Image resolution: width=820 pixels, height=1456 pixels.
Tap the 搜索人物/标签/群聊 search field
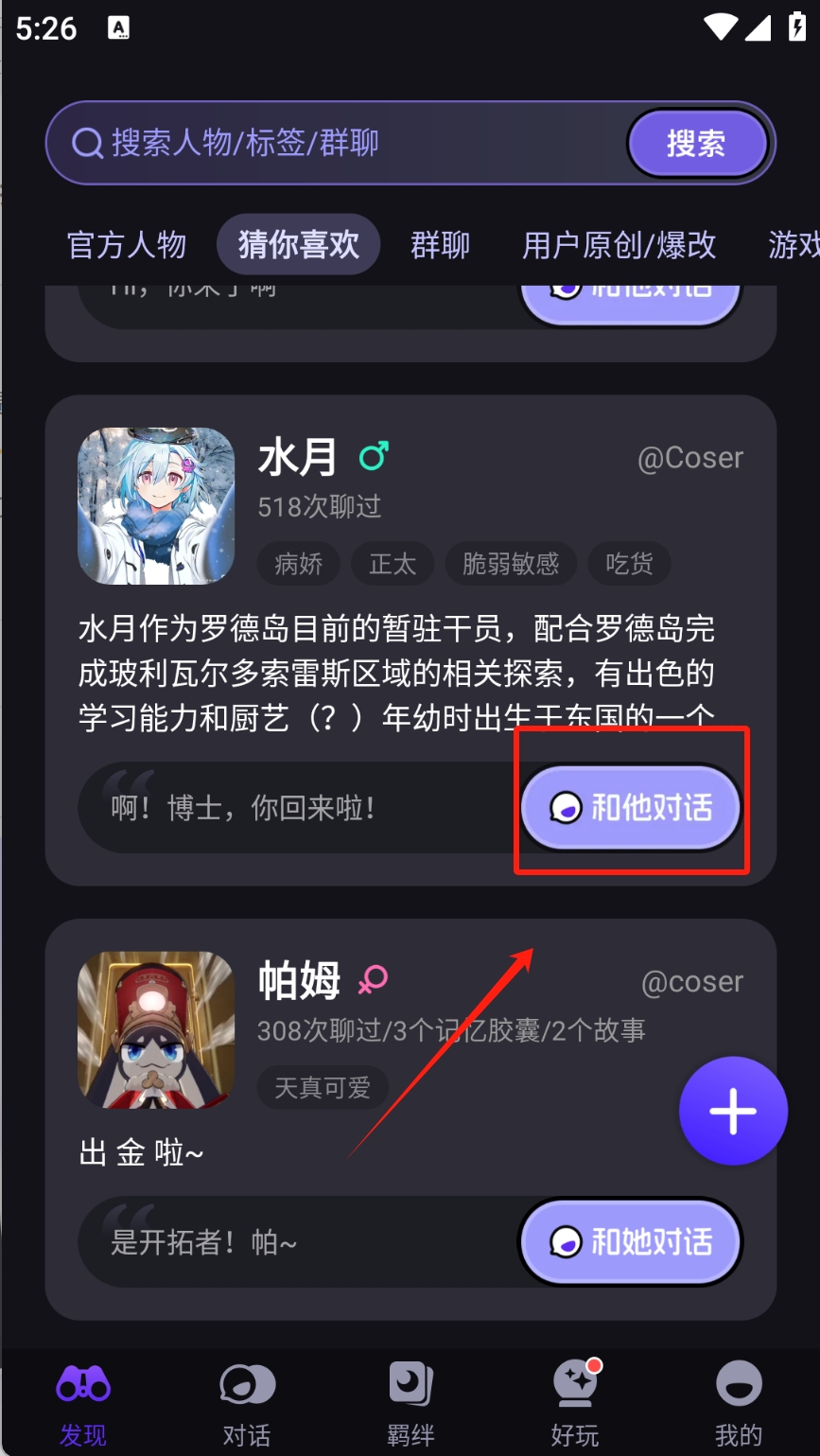click(x=340, y=144)
